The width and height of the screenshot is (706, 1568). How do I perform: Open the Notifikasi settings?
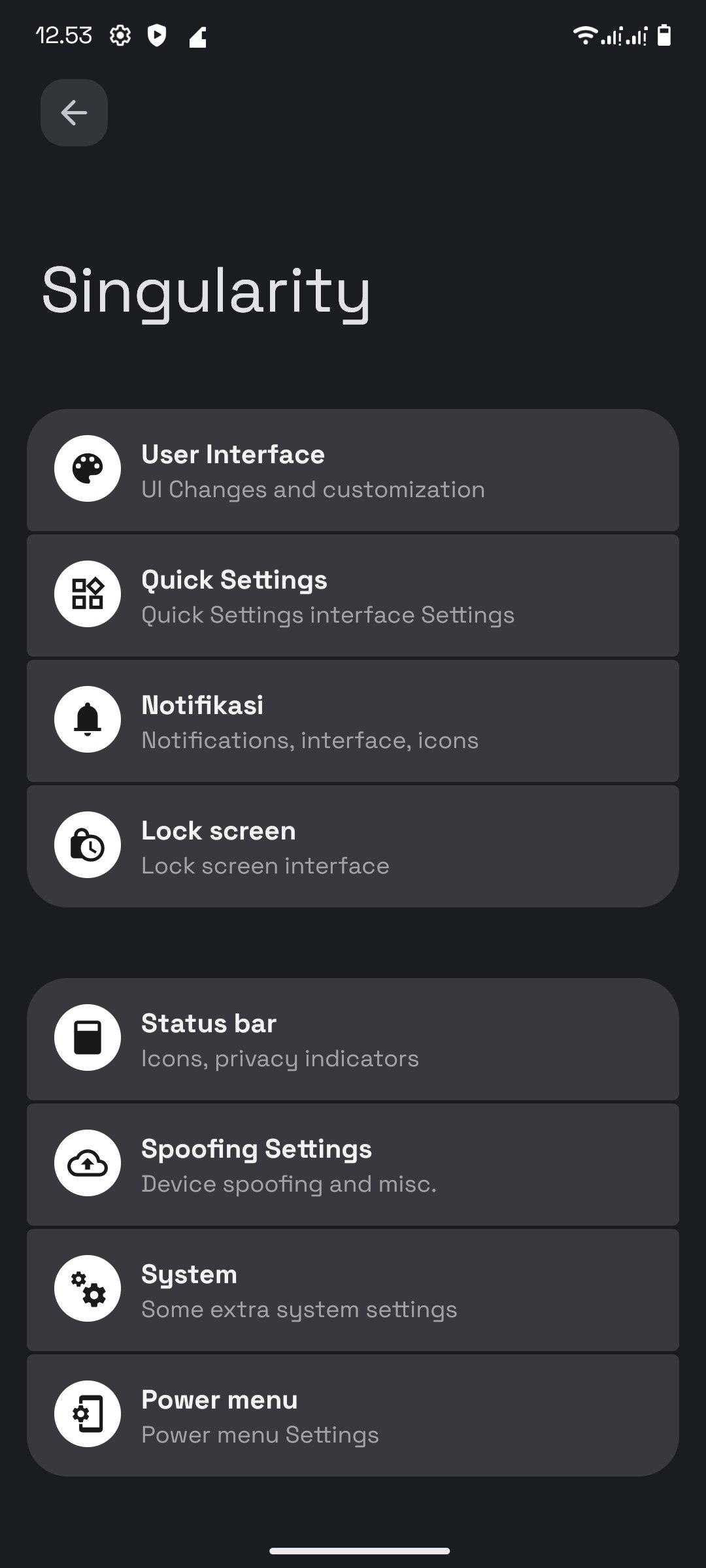point(353,721)
